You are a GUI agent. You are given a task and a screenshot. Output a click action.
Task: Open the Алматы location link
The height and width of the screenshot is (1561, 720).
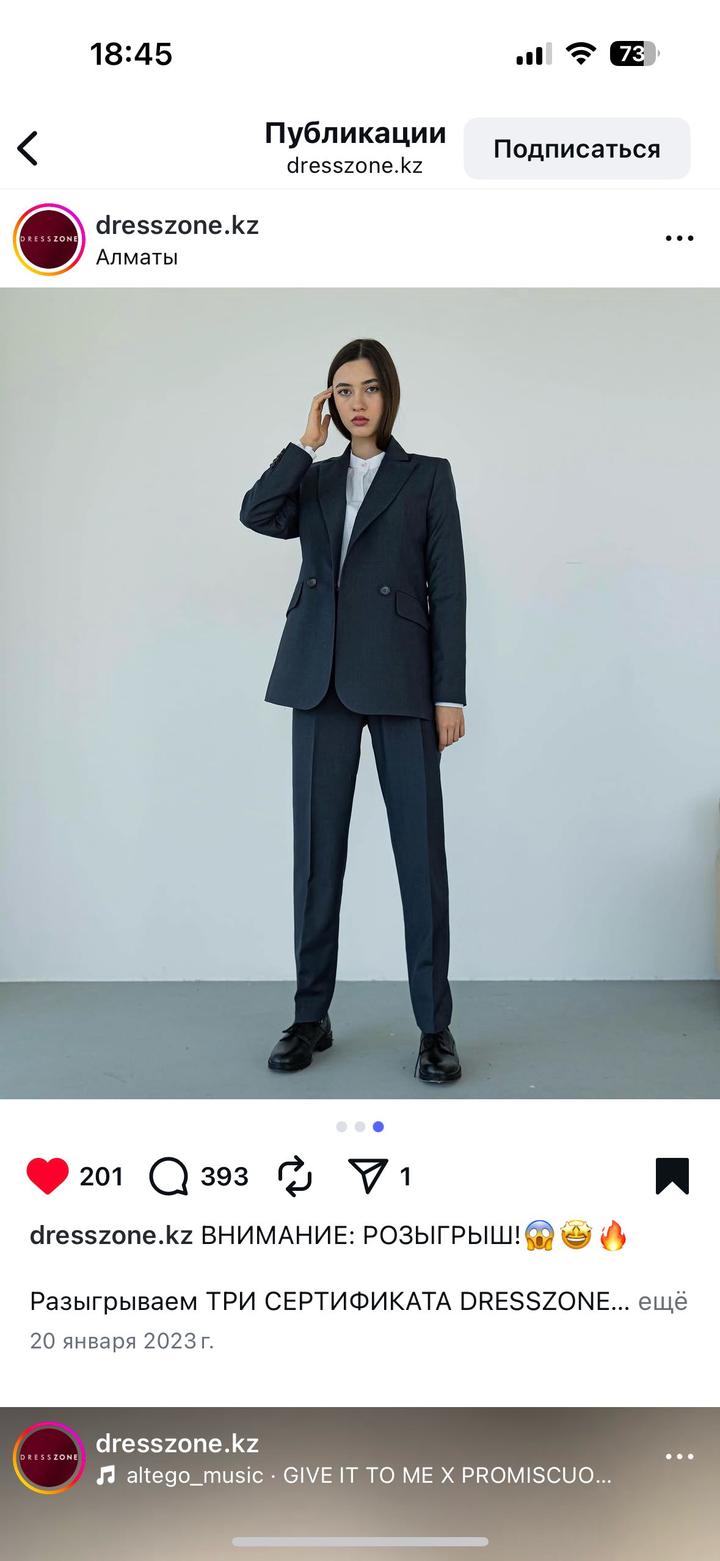click(137, 257)
